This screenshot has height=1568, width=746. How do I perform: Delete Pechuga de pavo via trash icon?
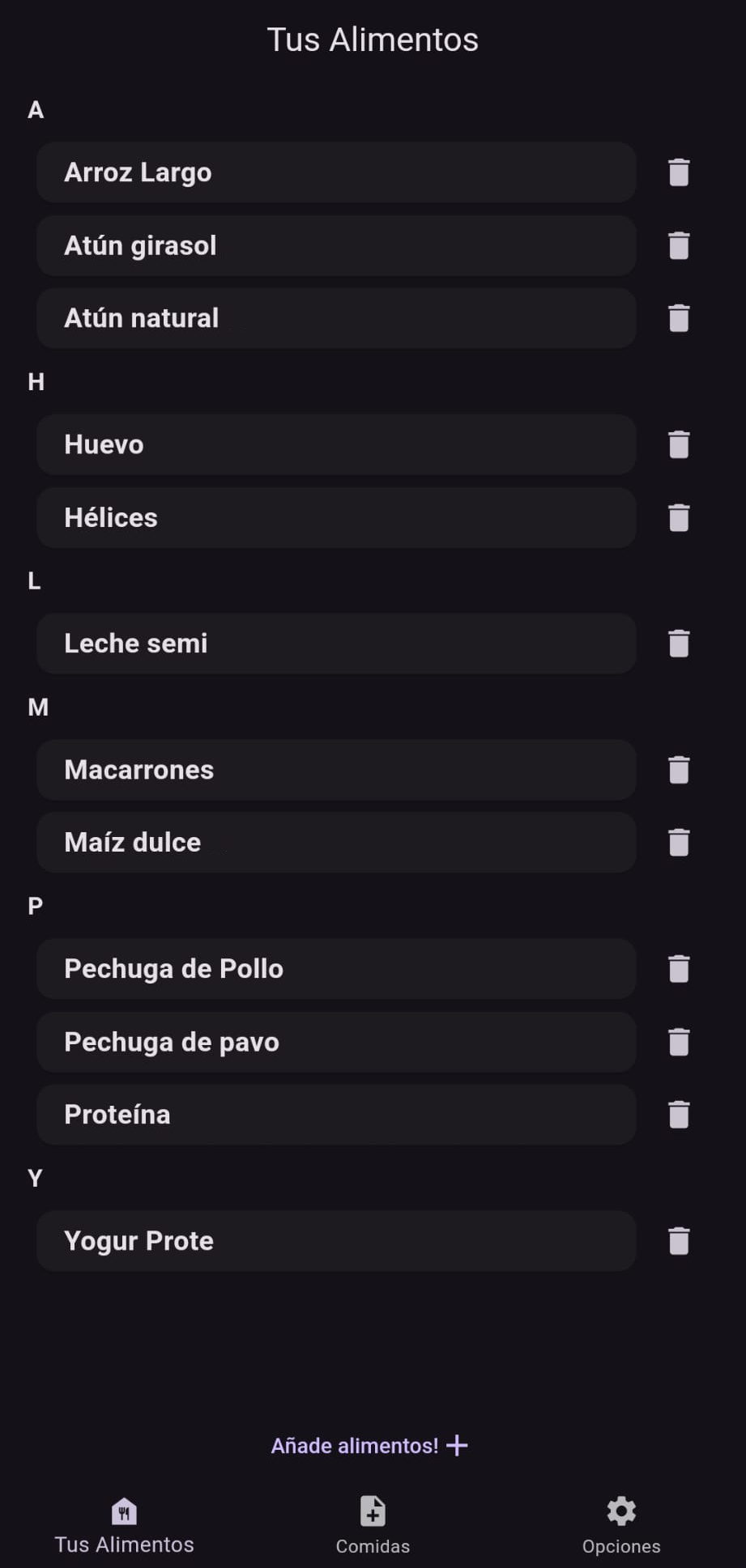679,1042
